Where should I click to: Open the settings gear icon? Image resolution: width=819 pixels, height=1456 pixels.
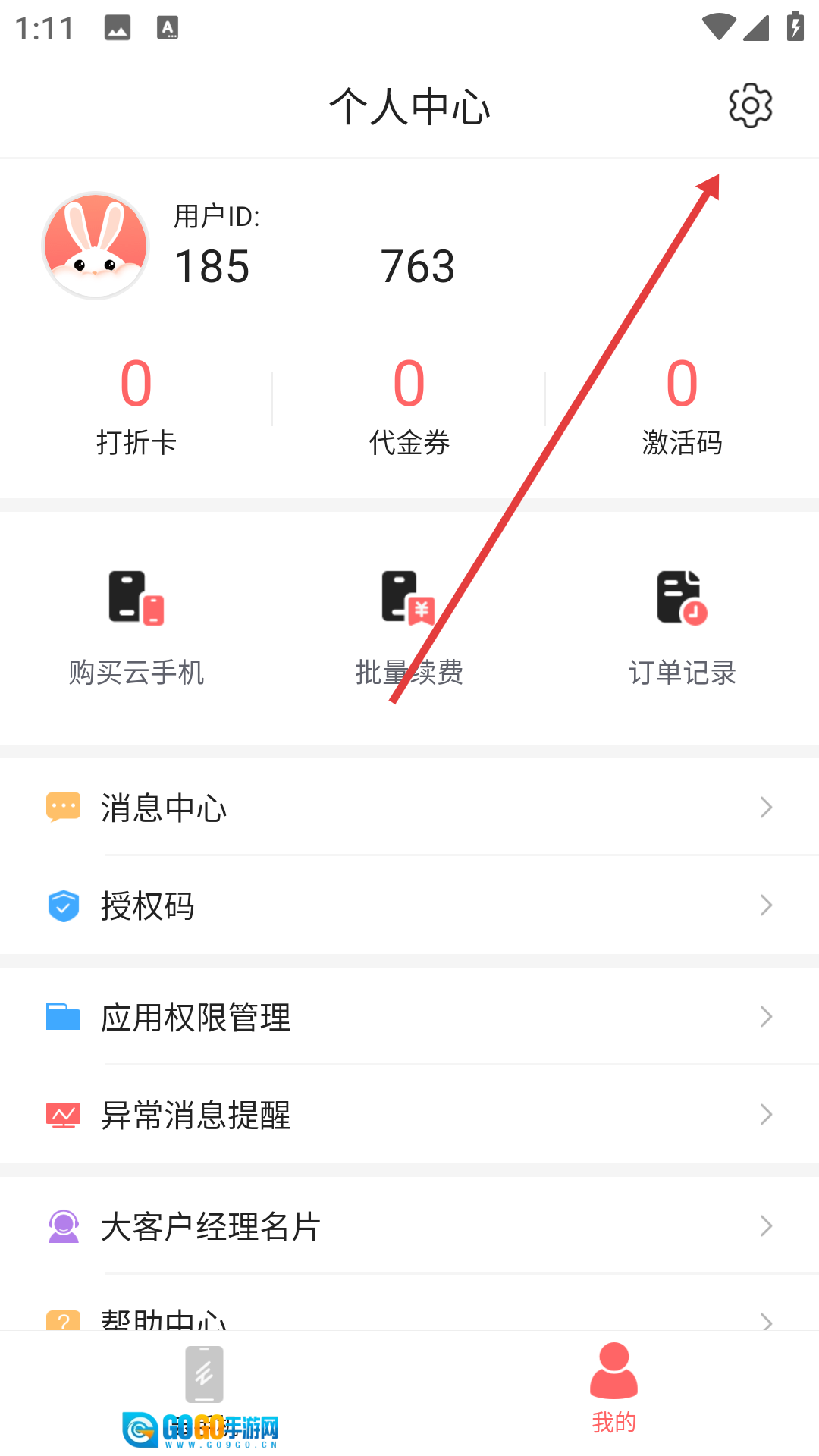click(x=750, y=105)
